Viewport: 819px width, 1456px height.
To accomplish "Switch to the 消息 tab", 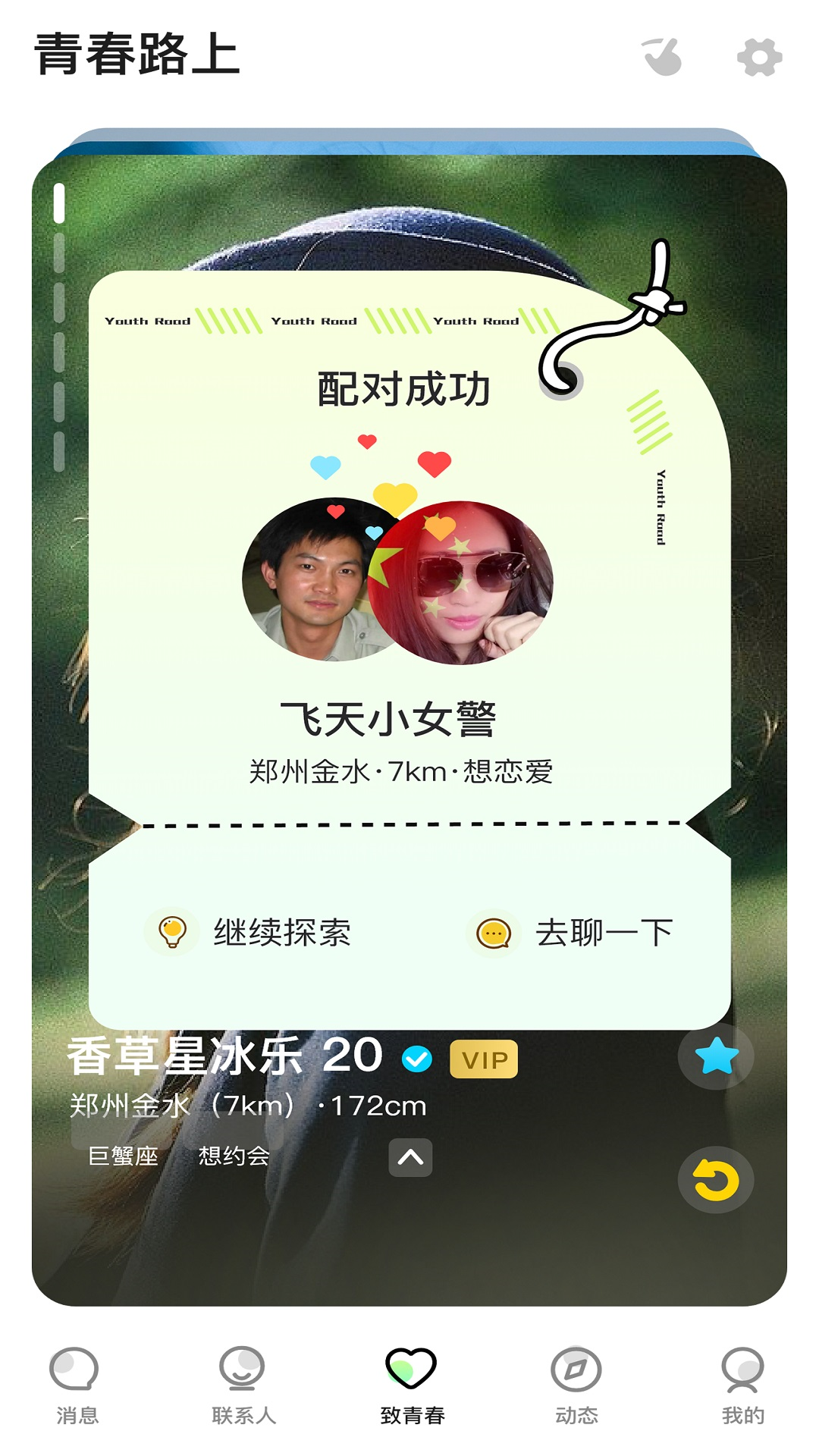I will pos(76,1385).
